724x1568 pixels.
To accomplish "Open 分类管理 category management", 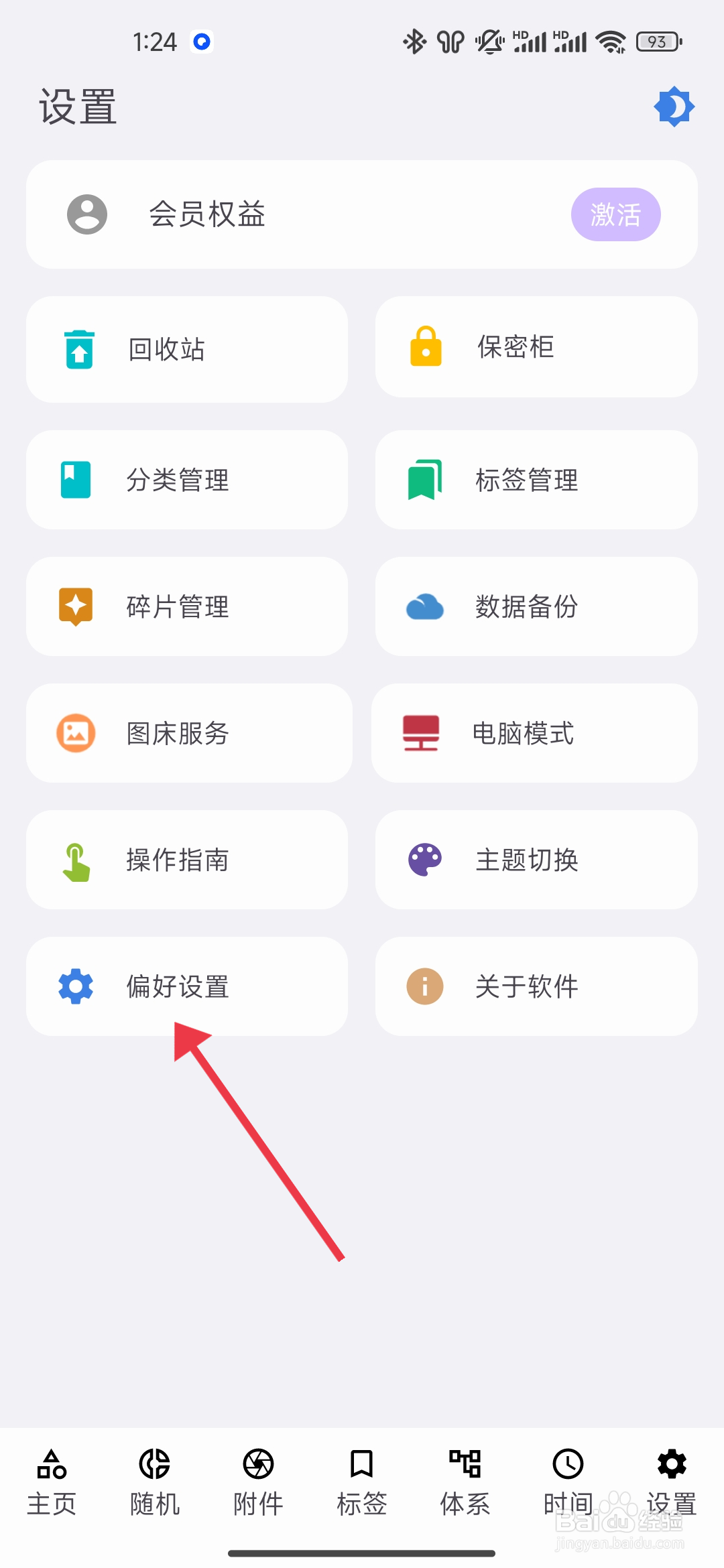I will (186, 479).
